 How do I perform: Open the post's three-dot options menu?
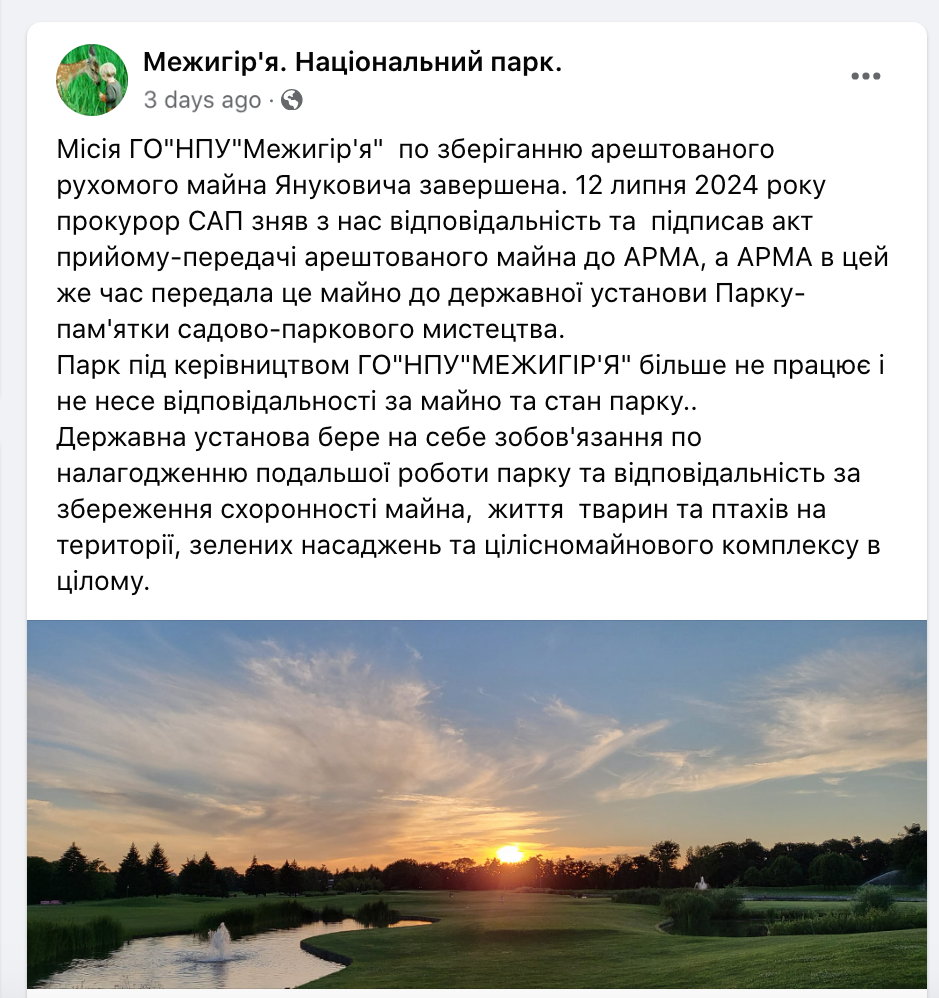click(865, 77)
